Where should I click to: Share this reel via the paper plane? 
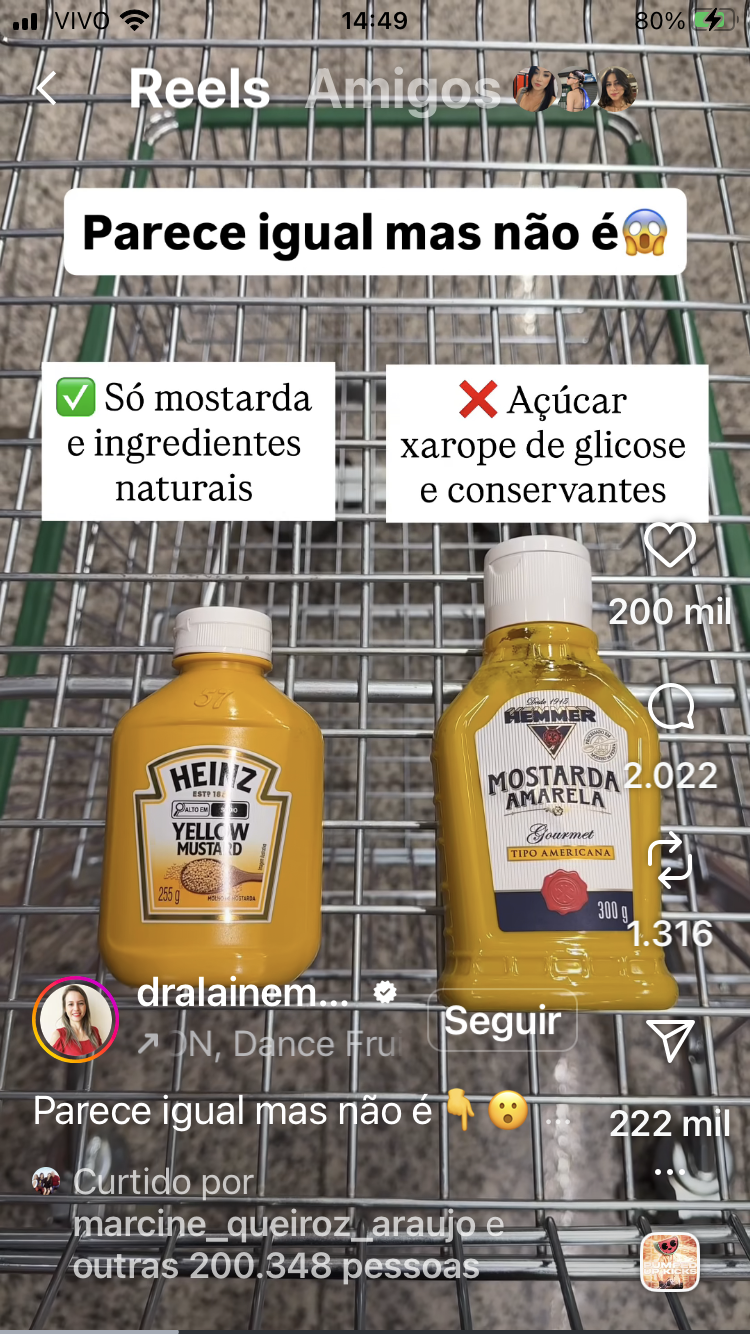[669, 1041]
